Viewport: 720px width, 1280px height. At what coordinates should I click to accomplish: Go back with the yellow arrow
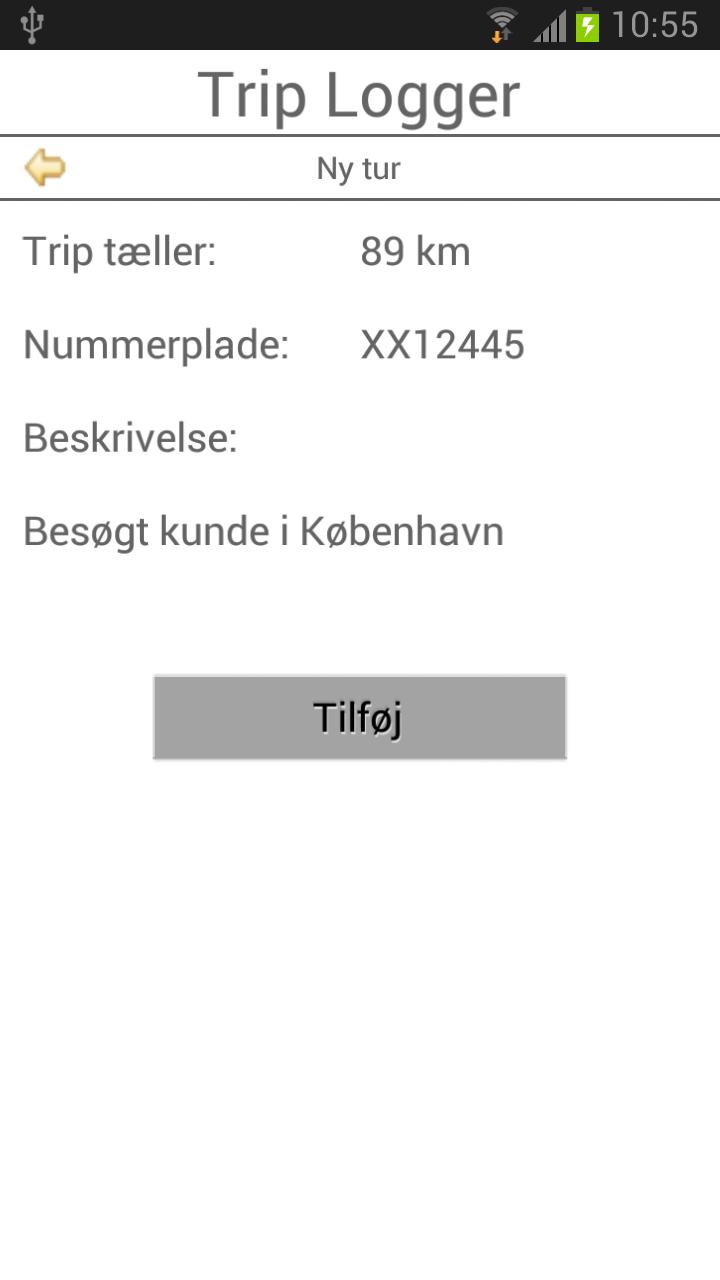click(x=45, y=167)
